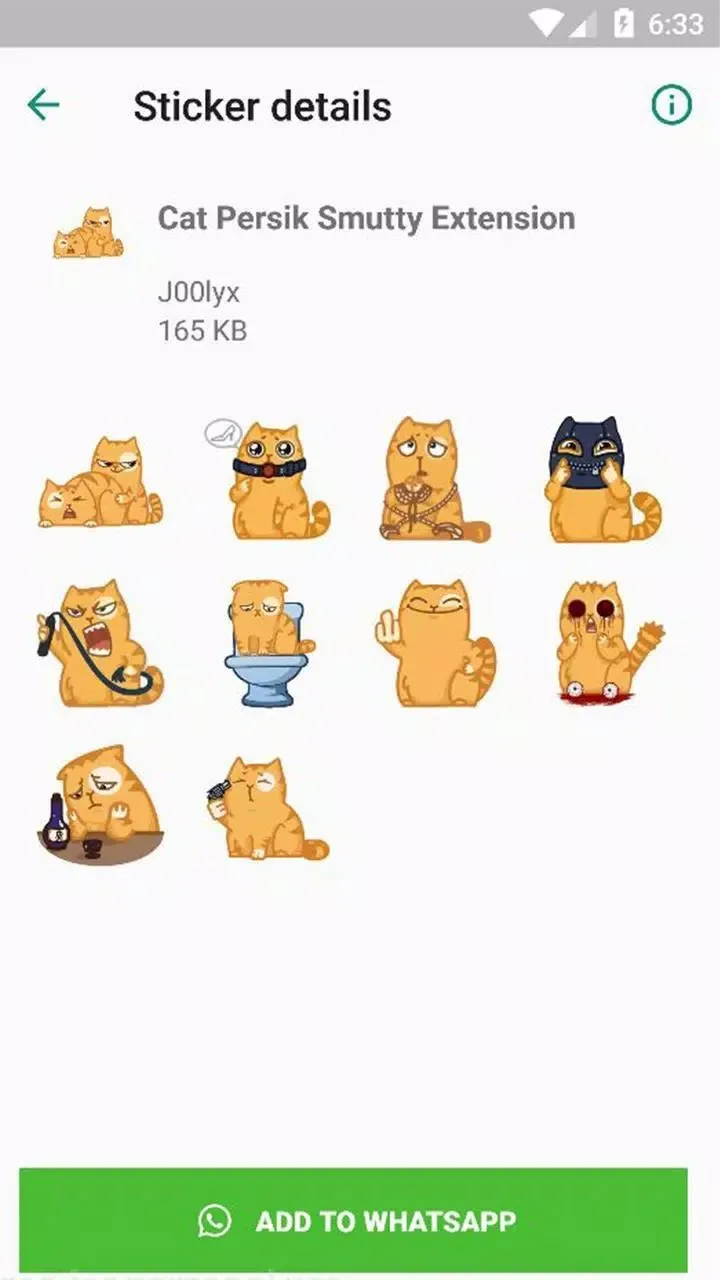Preview the cat sitting on toilet sticker
Image resolution: width=720 pixels, height=1280 pixels.
click(x=268, y=643)
